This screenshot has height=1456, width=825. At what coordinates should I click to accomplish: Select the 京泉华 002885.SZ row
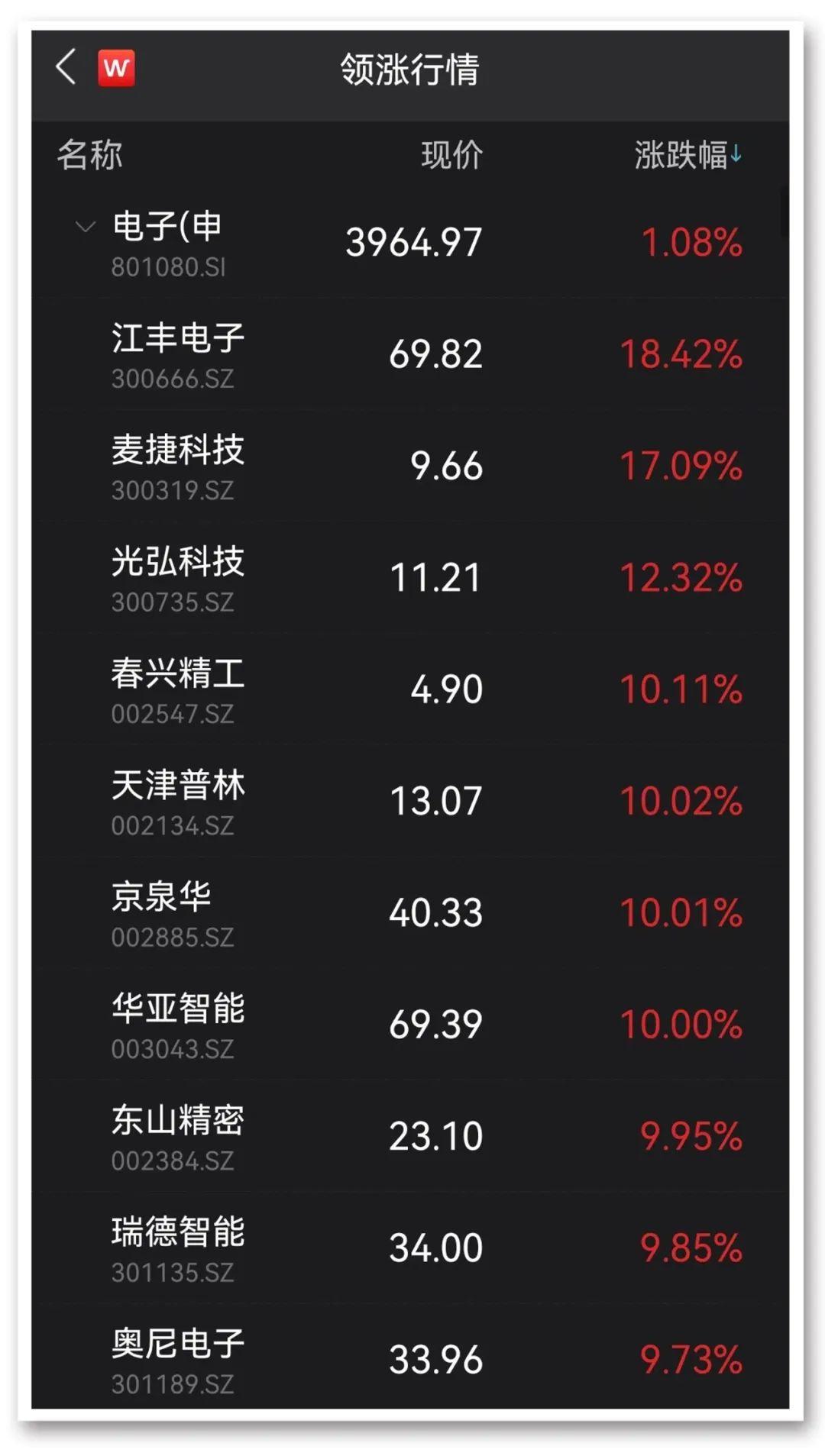pyautogui.click(x=410, y=913)
